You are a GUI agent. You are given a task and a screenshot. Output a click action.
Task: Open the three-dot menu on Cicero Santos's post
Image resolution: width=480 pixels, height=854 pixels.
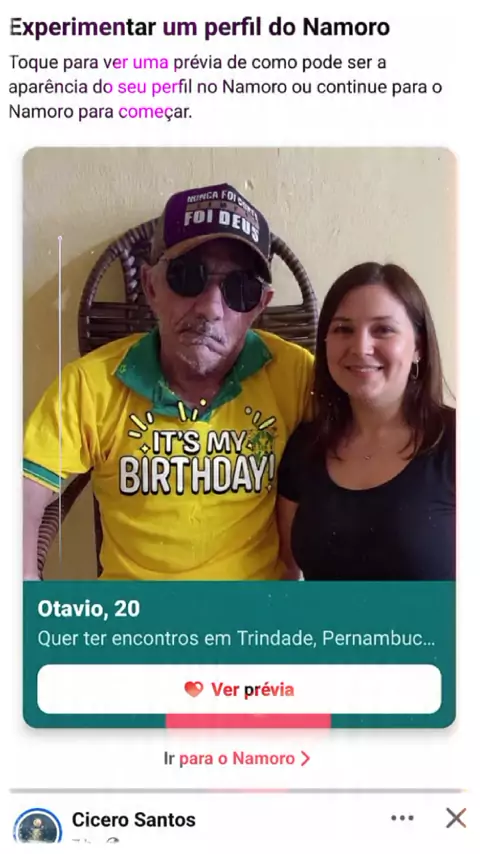(x=402, y=818)
